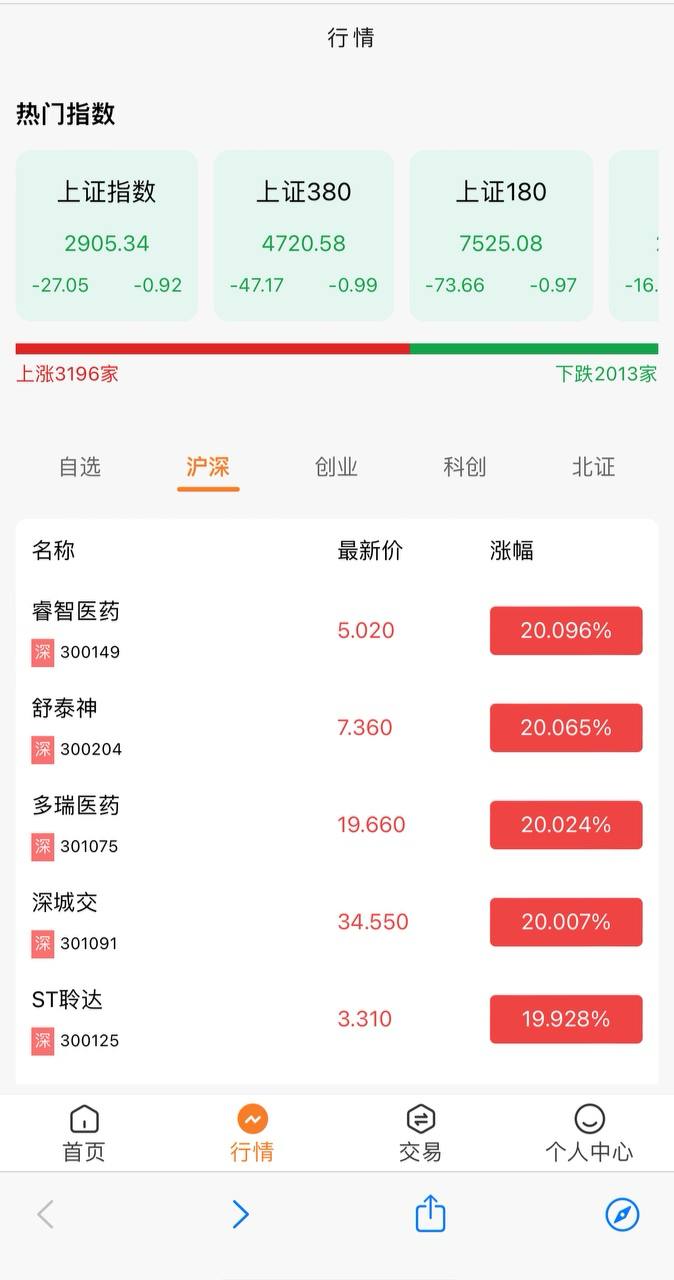Open the 上证380 index card
Screen dimensions: 674x1280
coord(304,236)
